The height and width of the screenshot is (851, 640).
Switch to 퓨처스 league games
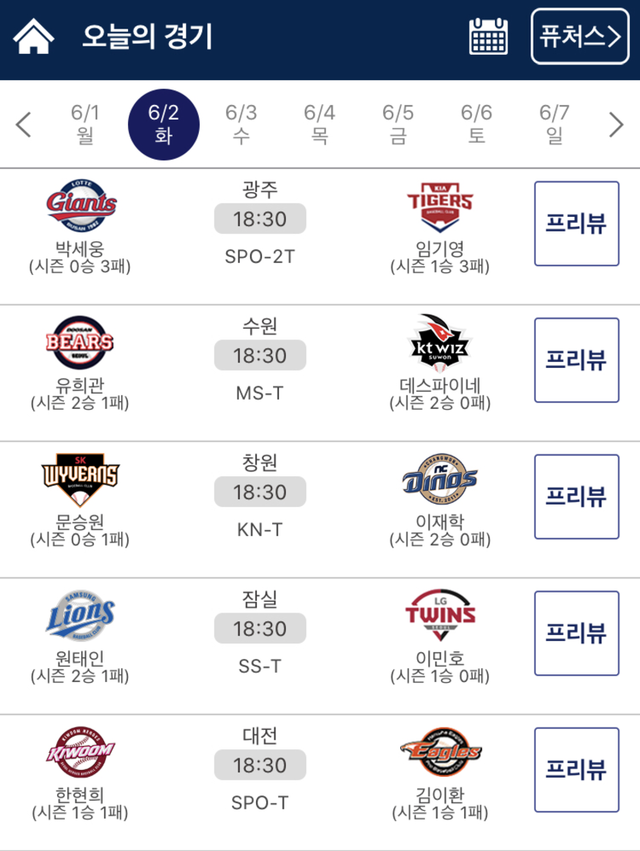coord(580,37)
